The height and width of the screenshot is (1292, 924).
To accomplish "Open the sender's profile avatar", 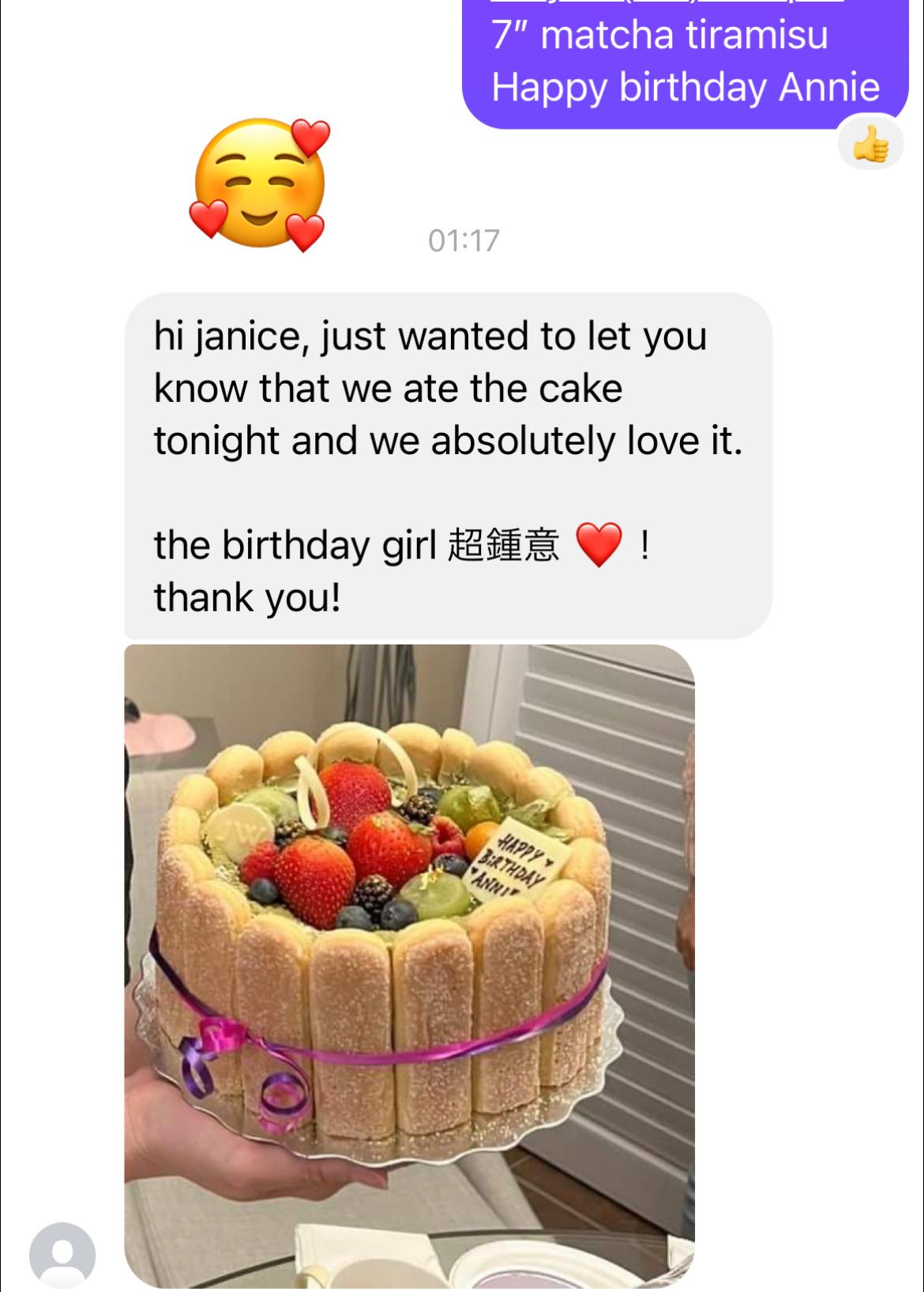I will click(x=62, y=1254).
